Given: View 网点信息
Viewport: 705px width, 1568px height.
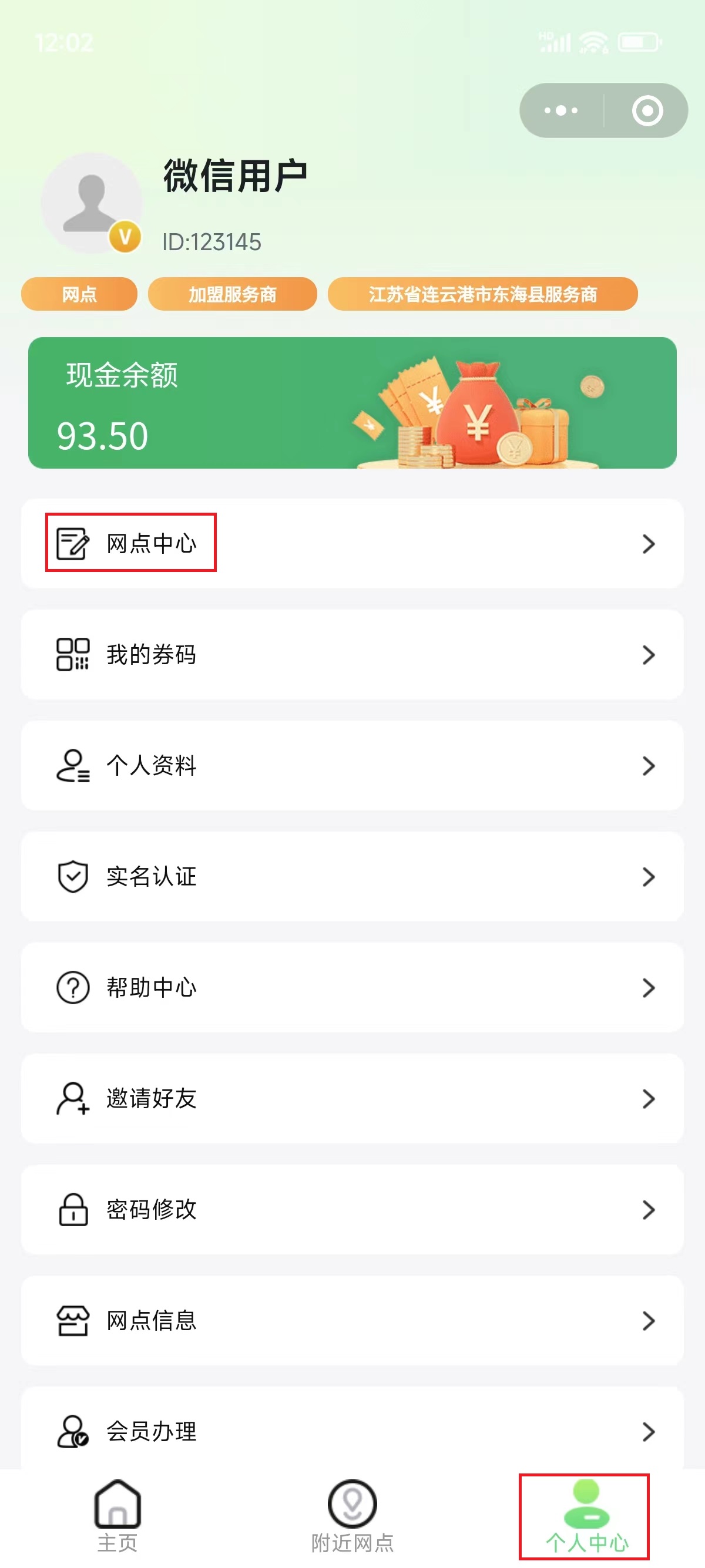Looking at the screenshot, I should (x=352, y=1320).
